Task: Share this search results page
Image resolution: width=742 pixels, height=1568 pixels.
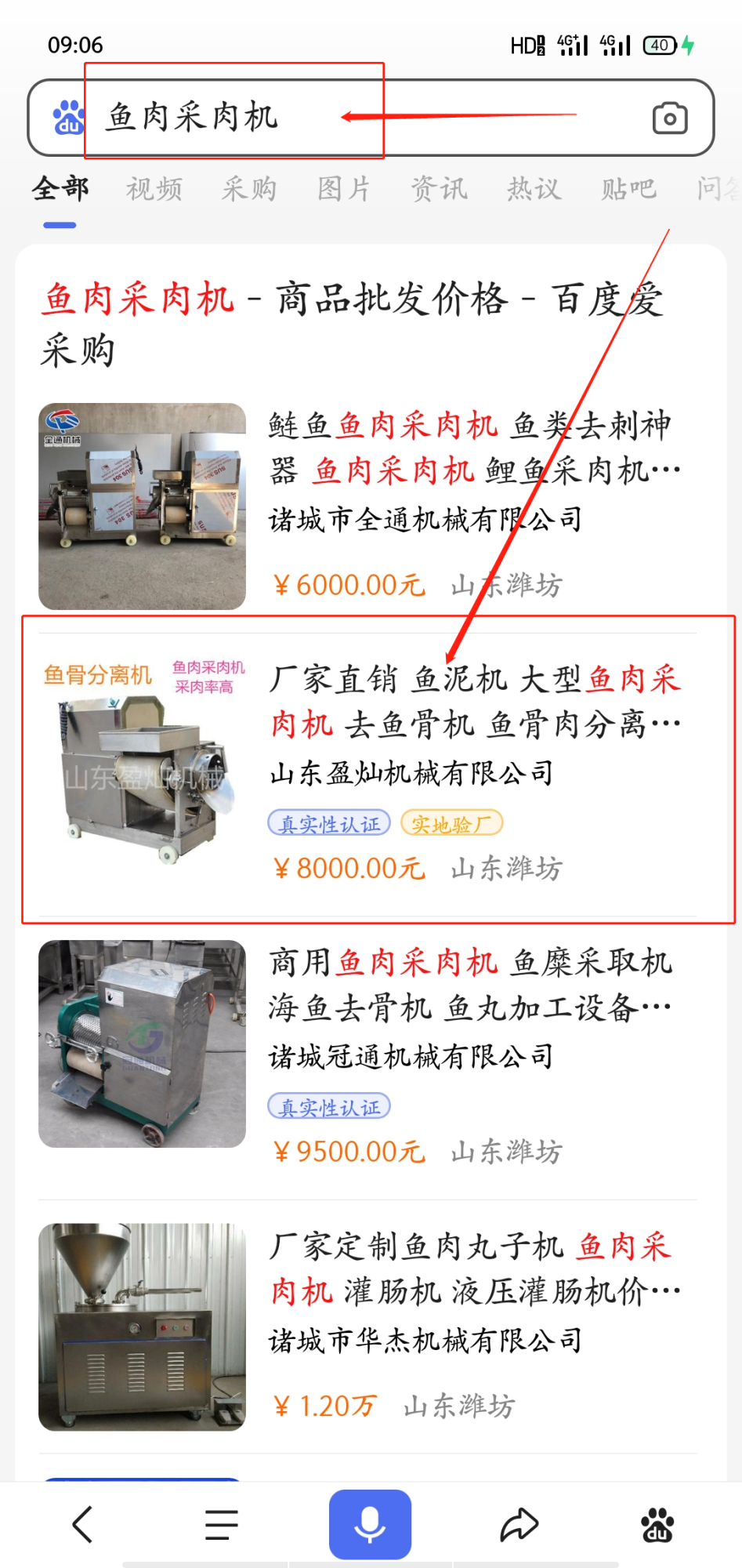Action: (x=519, y=1524)
